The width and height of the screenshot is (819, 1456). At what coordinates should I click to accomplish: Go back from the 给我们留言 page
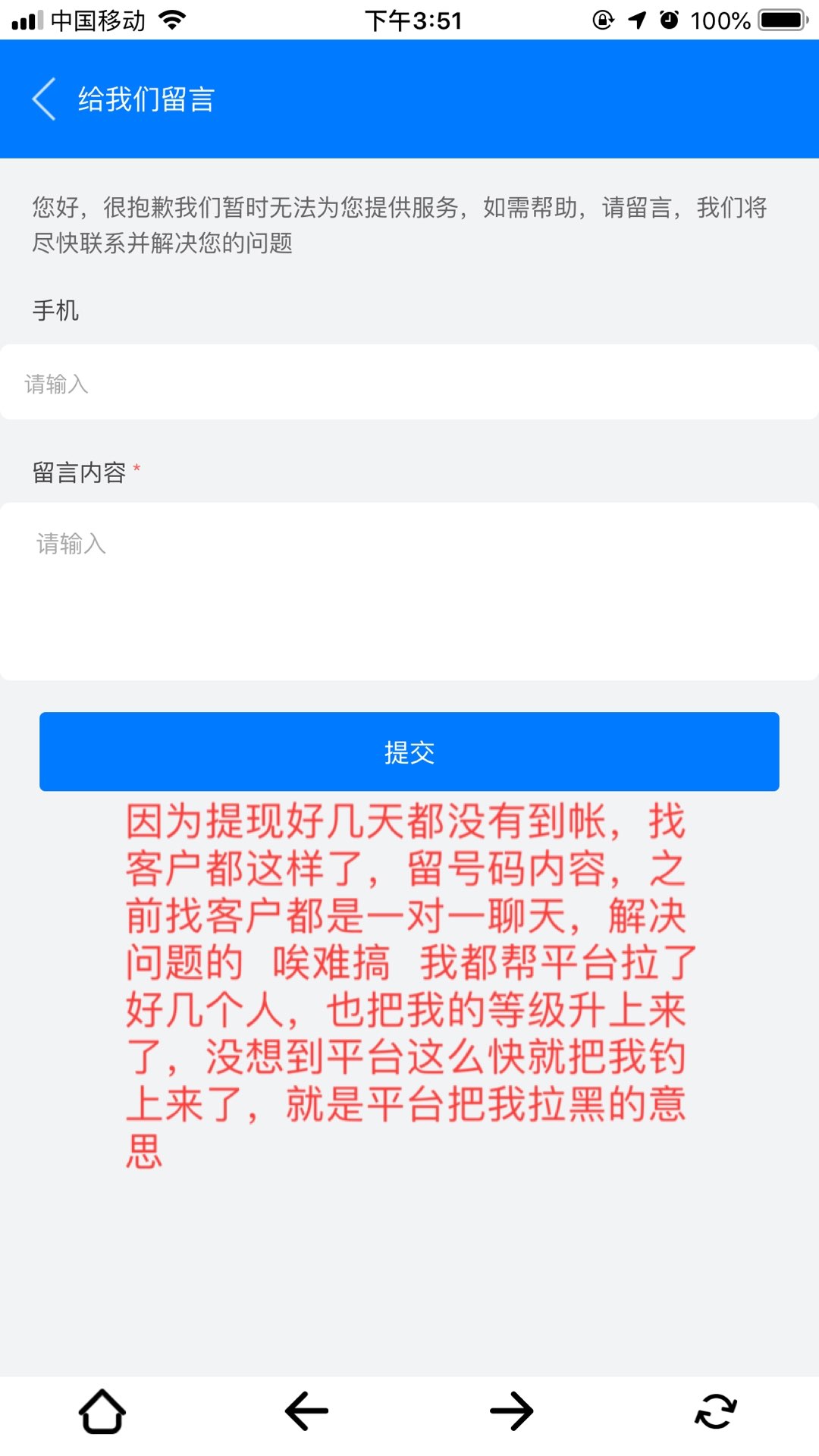pyautogui.click(x=44, y=99)
